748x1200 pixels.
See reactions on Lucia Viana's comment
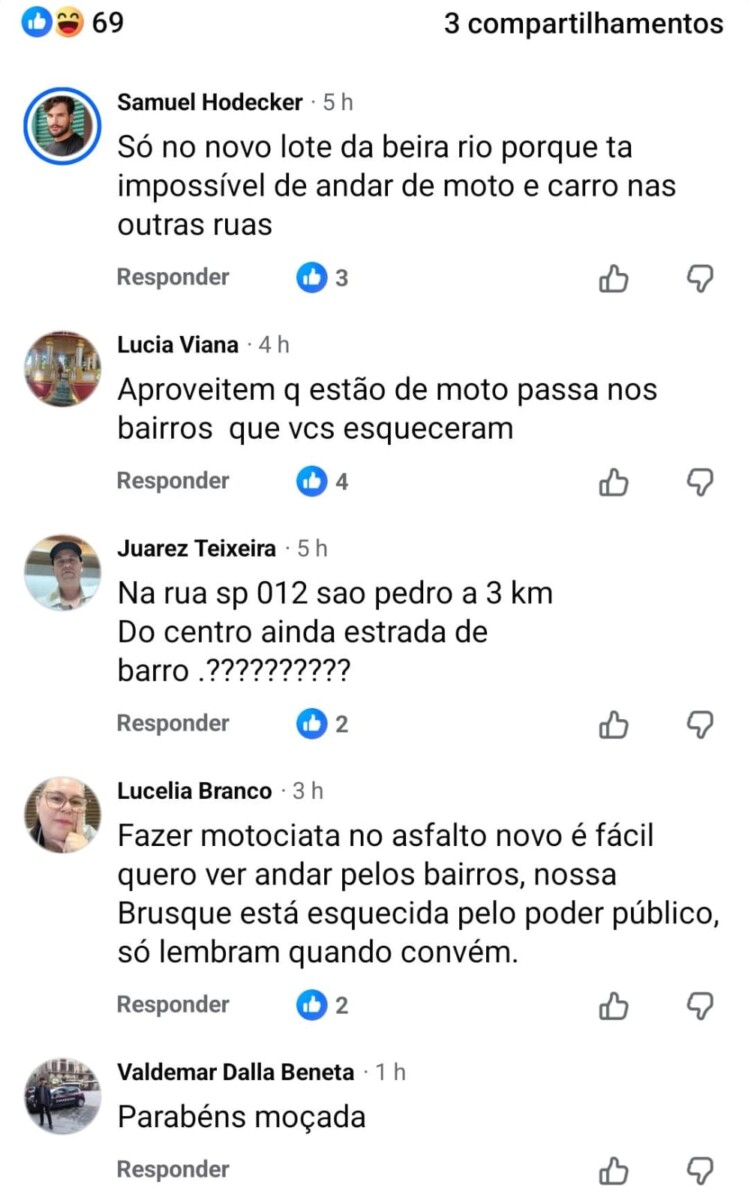point(323,482)
